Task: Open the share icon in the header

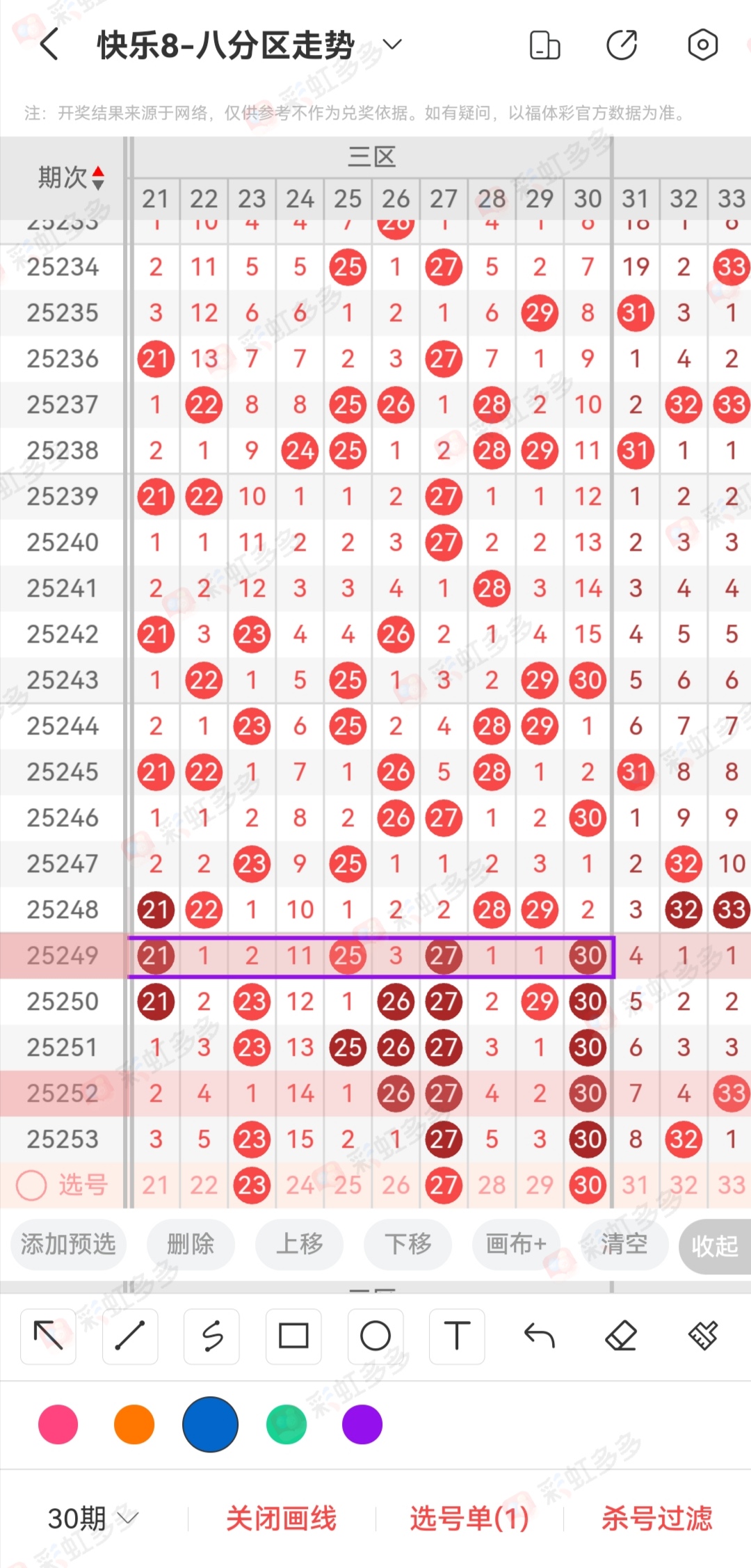Action: tap(622, 46)
